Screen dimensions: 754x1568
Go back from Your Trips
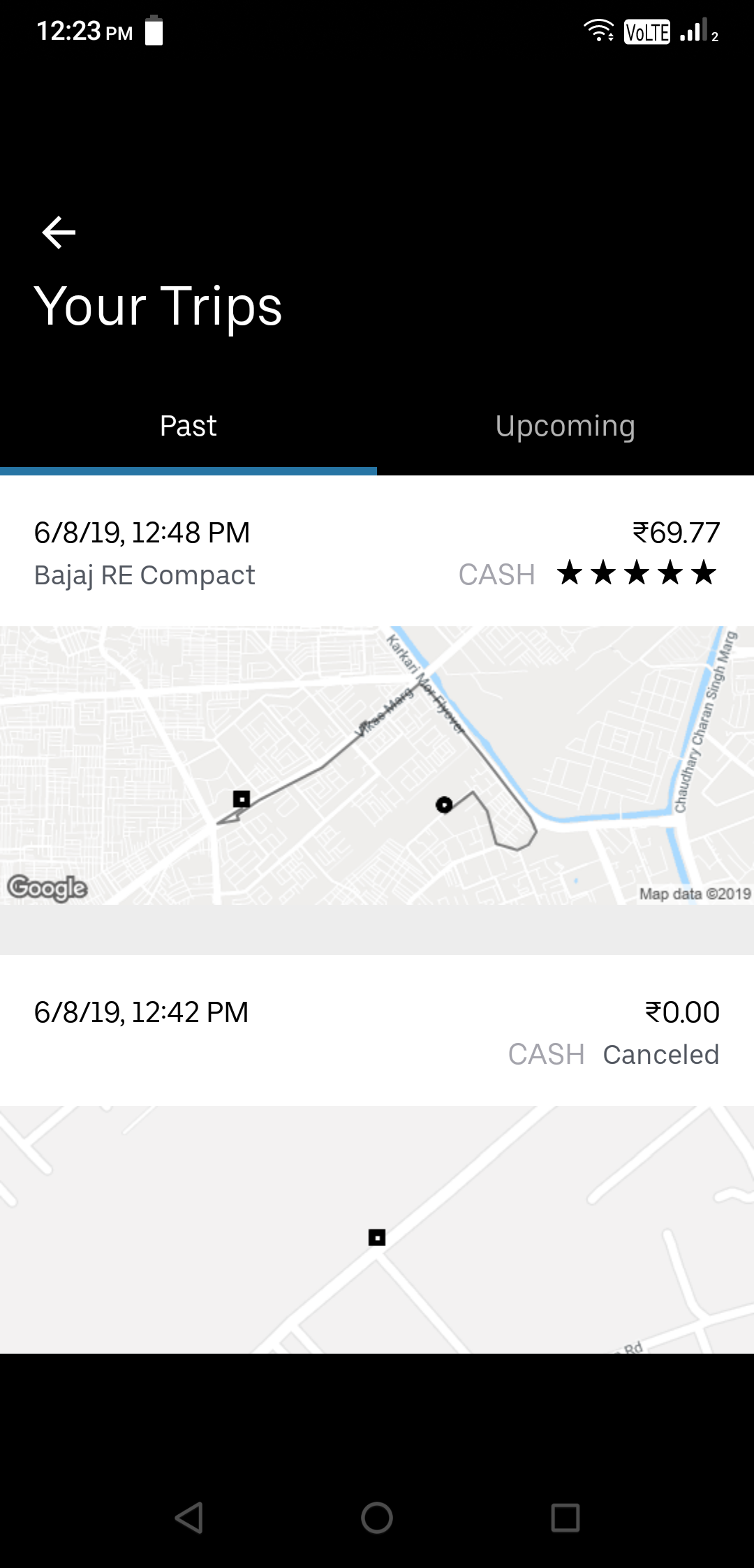(x=59, y=232)
